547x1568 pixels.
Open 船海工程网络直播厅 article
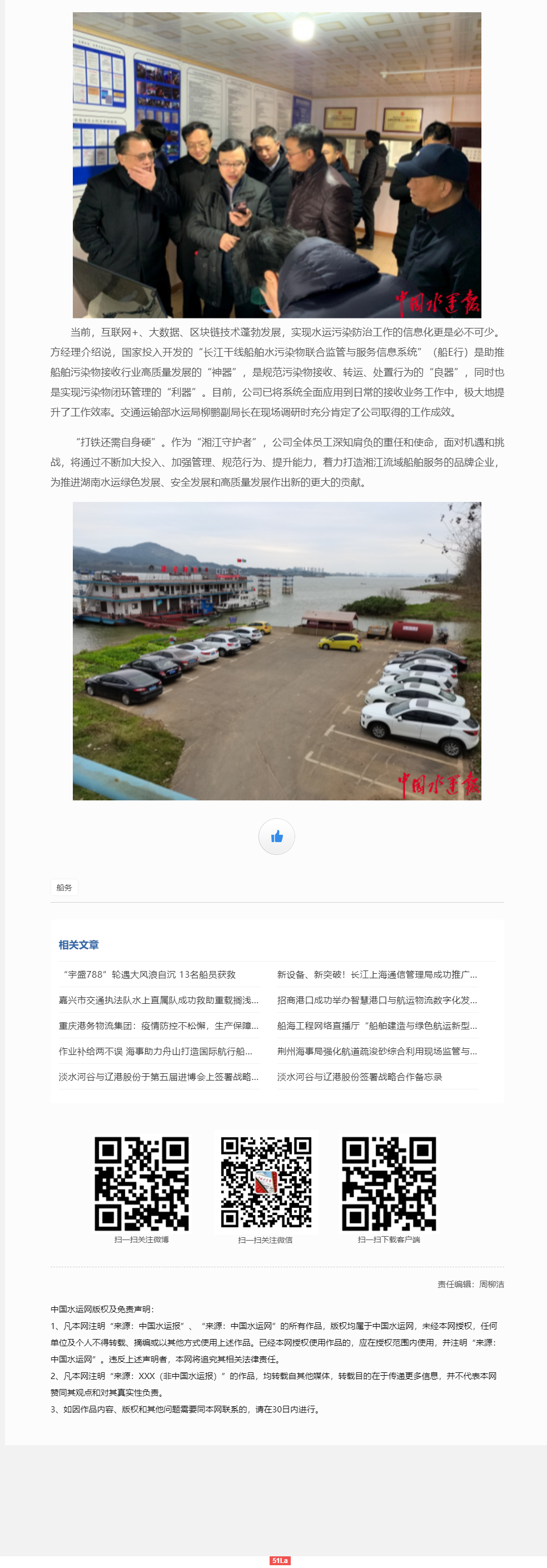coord(377,1026)
